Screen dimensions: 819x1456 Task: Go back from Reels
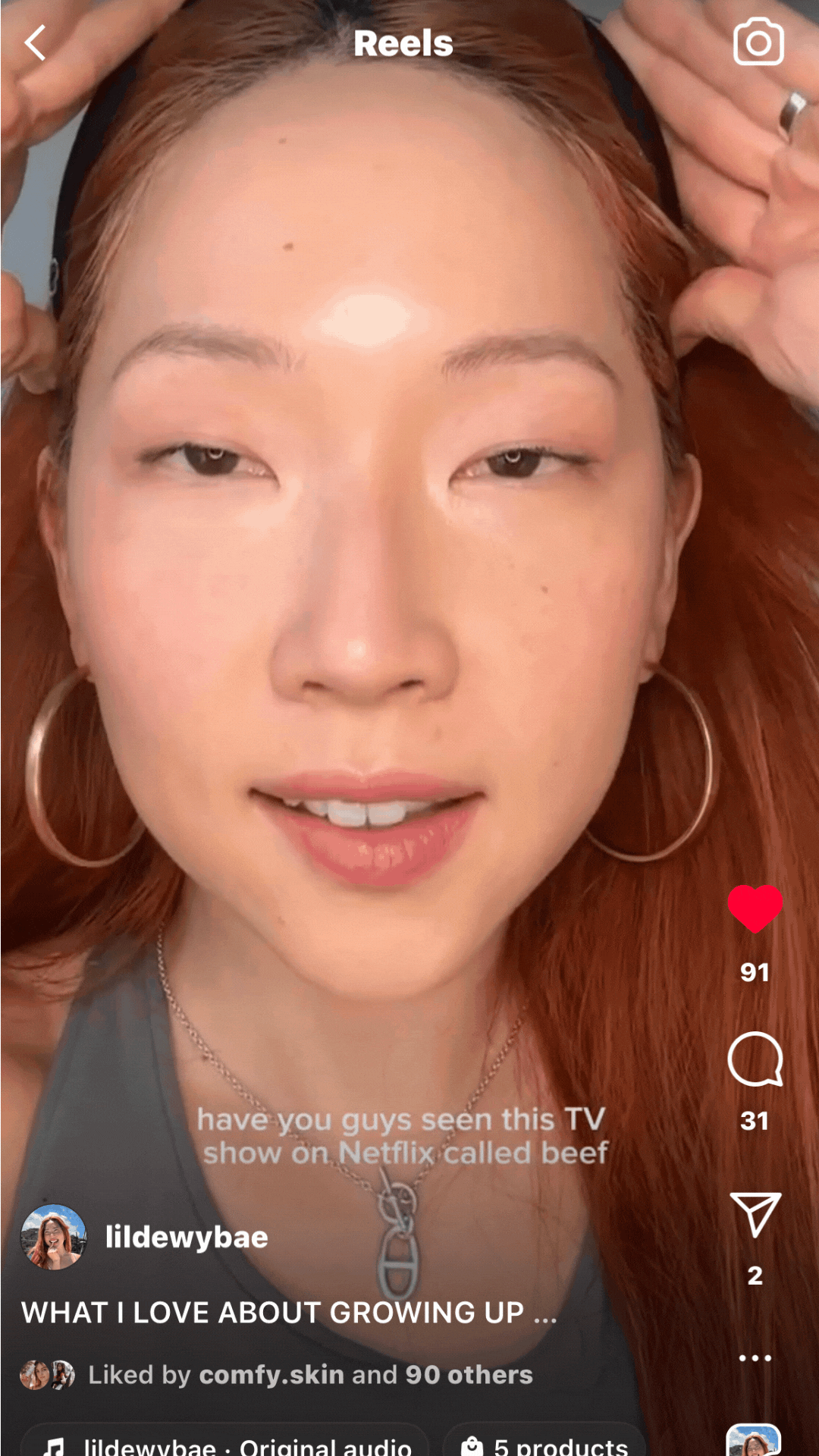tap(35, 42)
